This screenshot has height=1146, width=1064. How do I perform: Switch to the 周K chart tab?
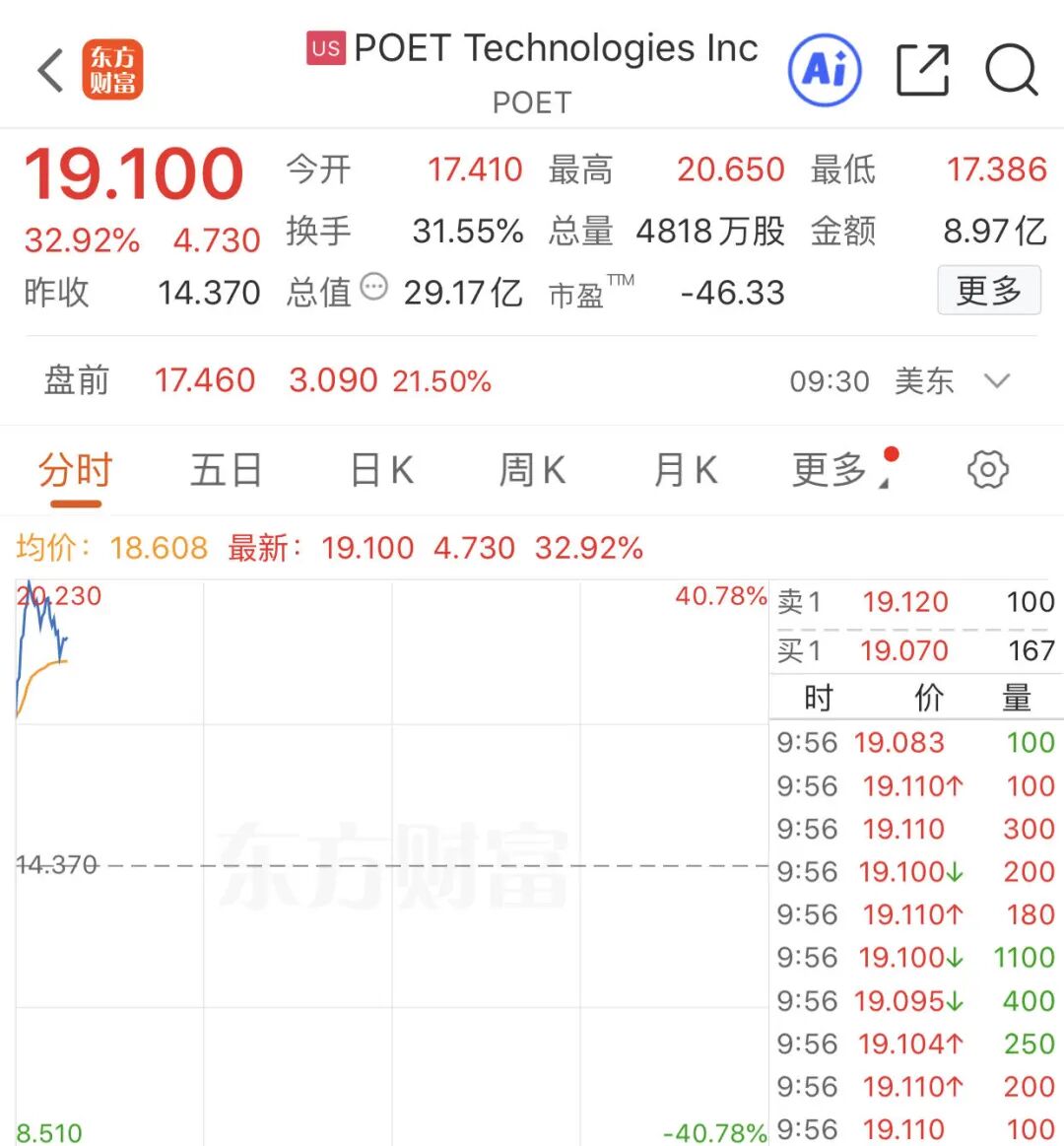click(533, 469)
